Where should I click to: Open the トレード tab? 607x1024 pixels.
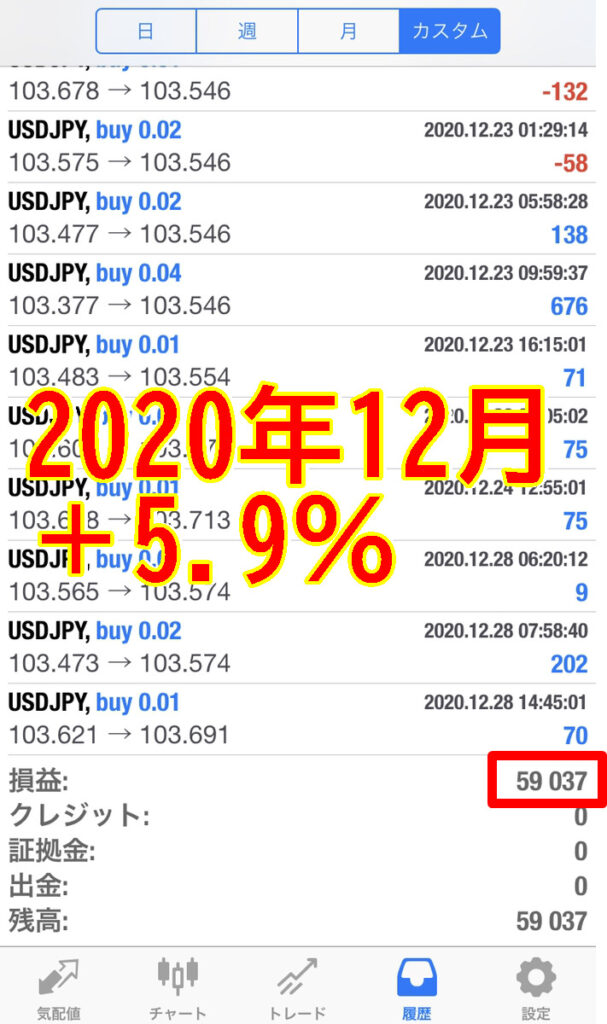[297, 988]
